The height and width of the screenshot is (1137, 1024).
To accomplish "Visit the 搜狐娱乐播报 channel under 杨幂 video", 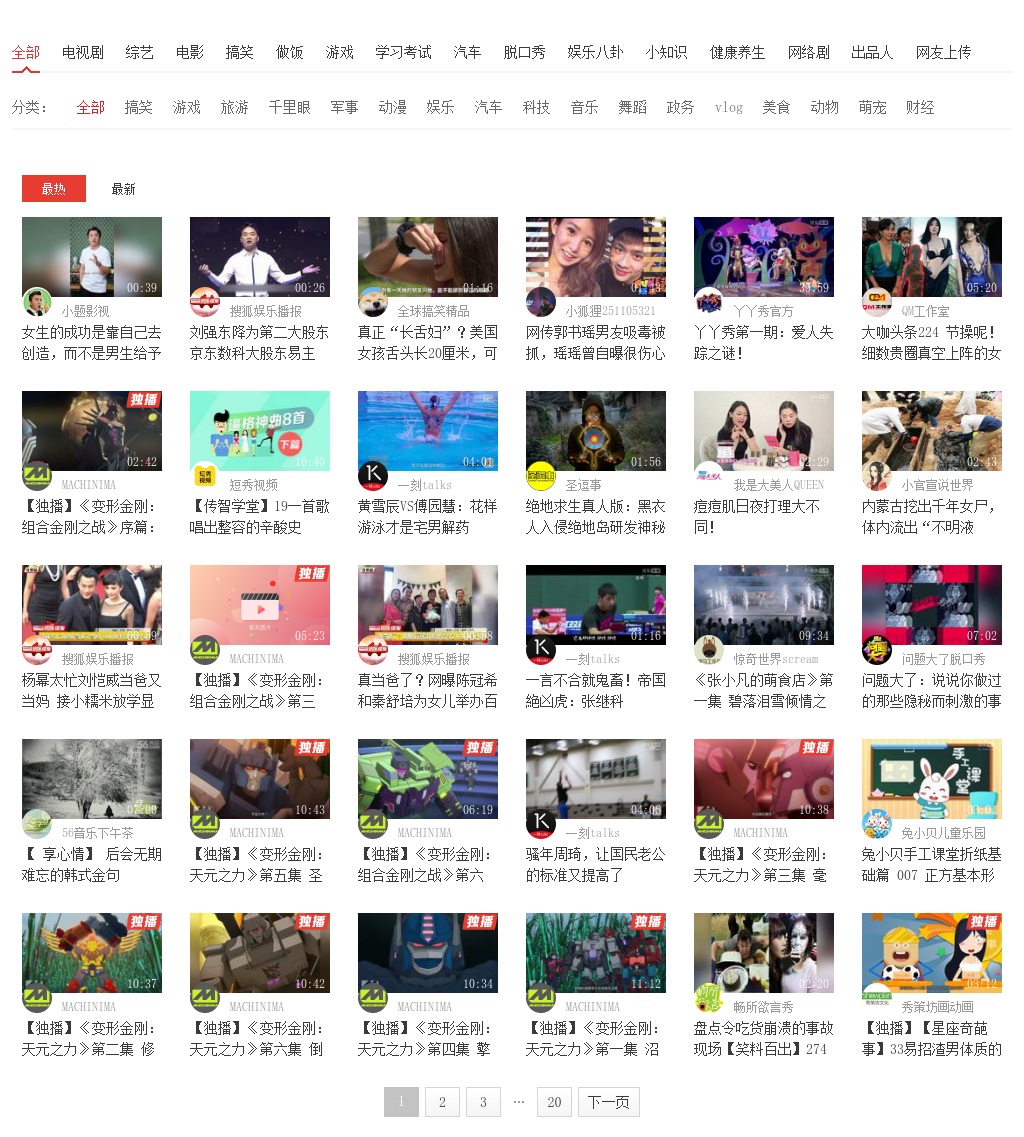I will pos(97,659).
